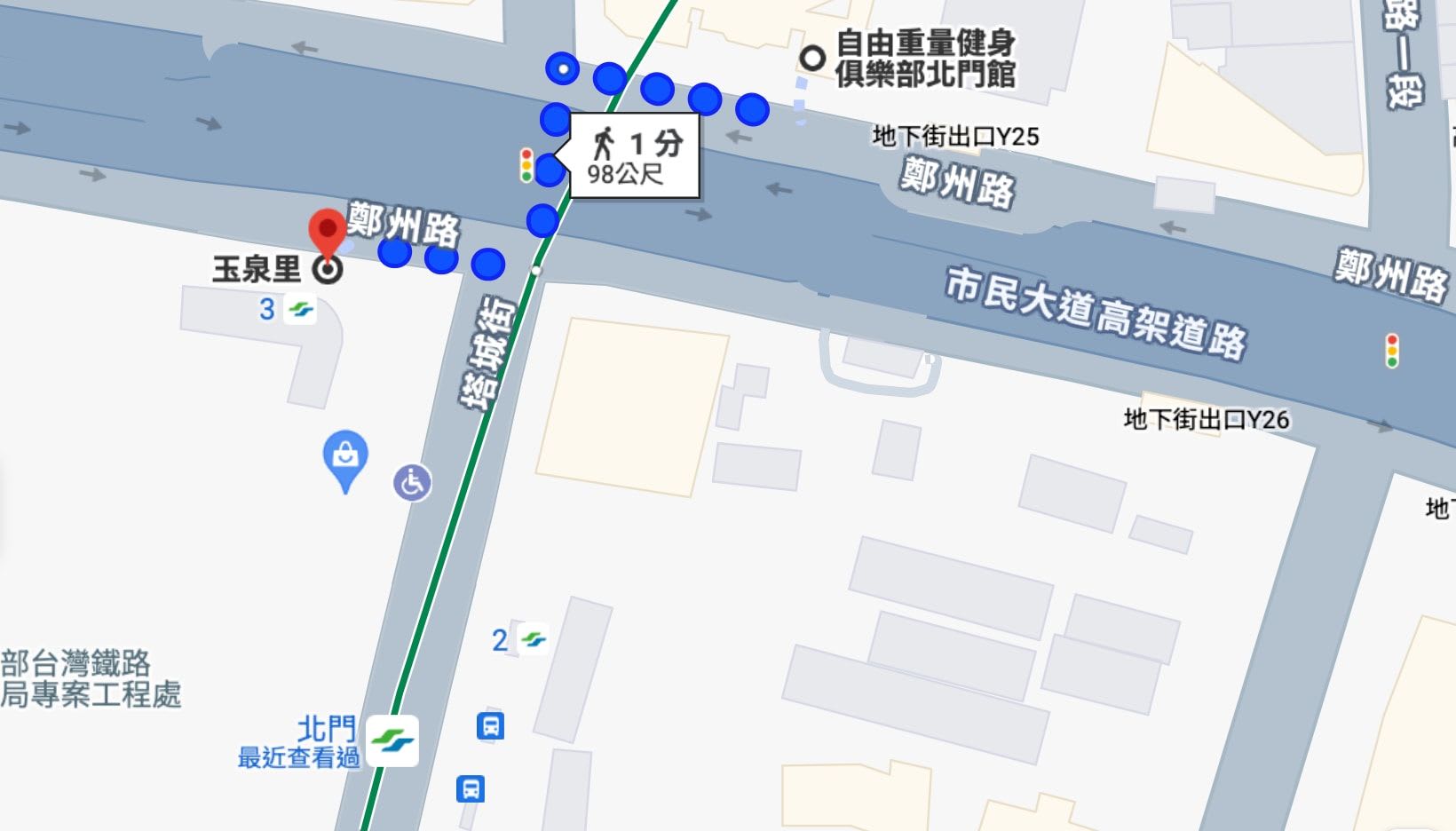Open the wheelchair accessible entrance marker
Screen dimensions: 1456x831
click(412, 483)
